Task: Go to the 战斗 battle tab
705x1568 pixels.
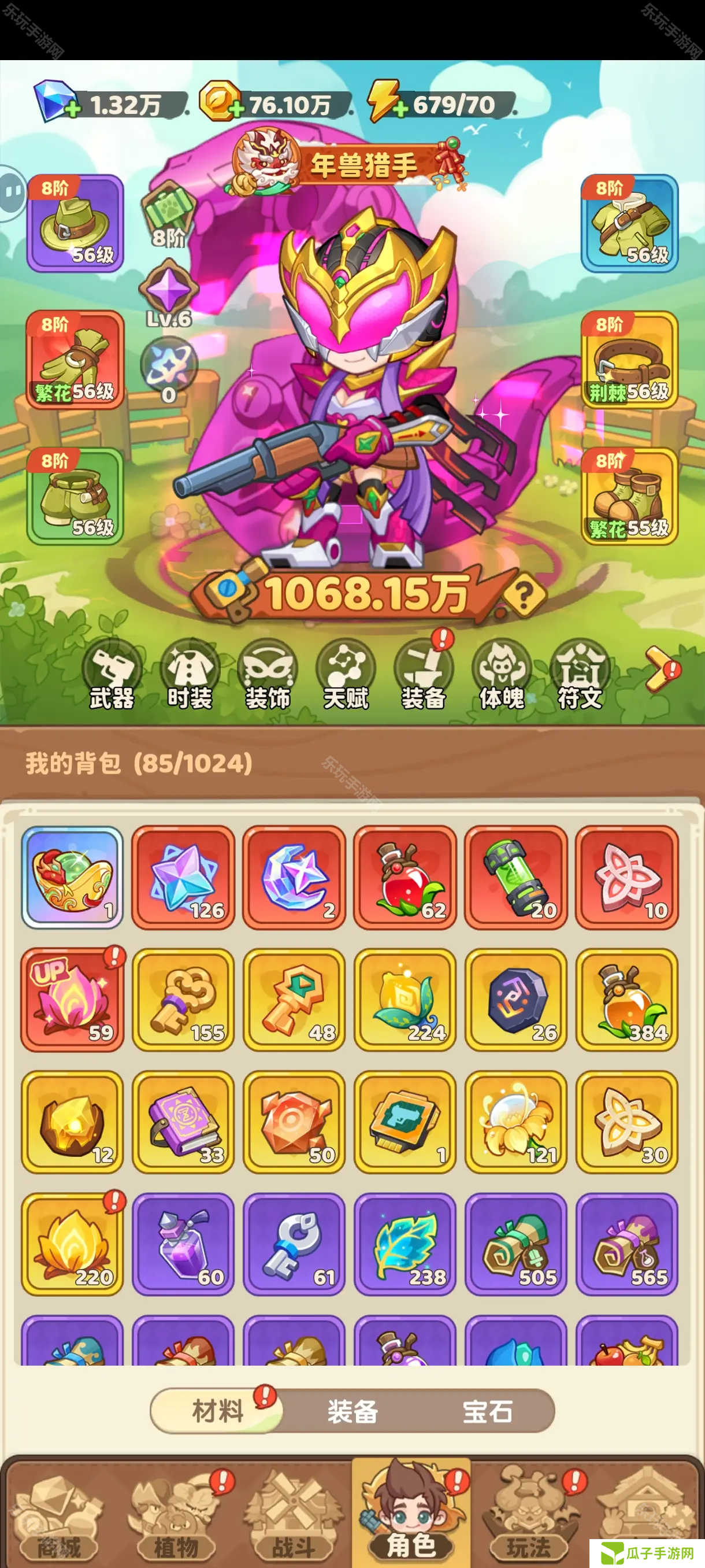Action: click(293, 1515)
